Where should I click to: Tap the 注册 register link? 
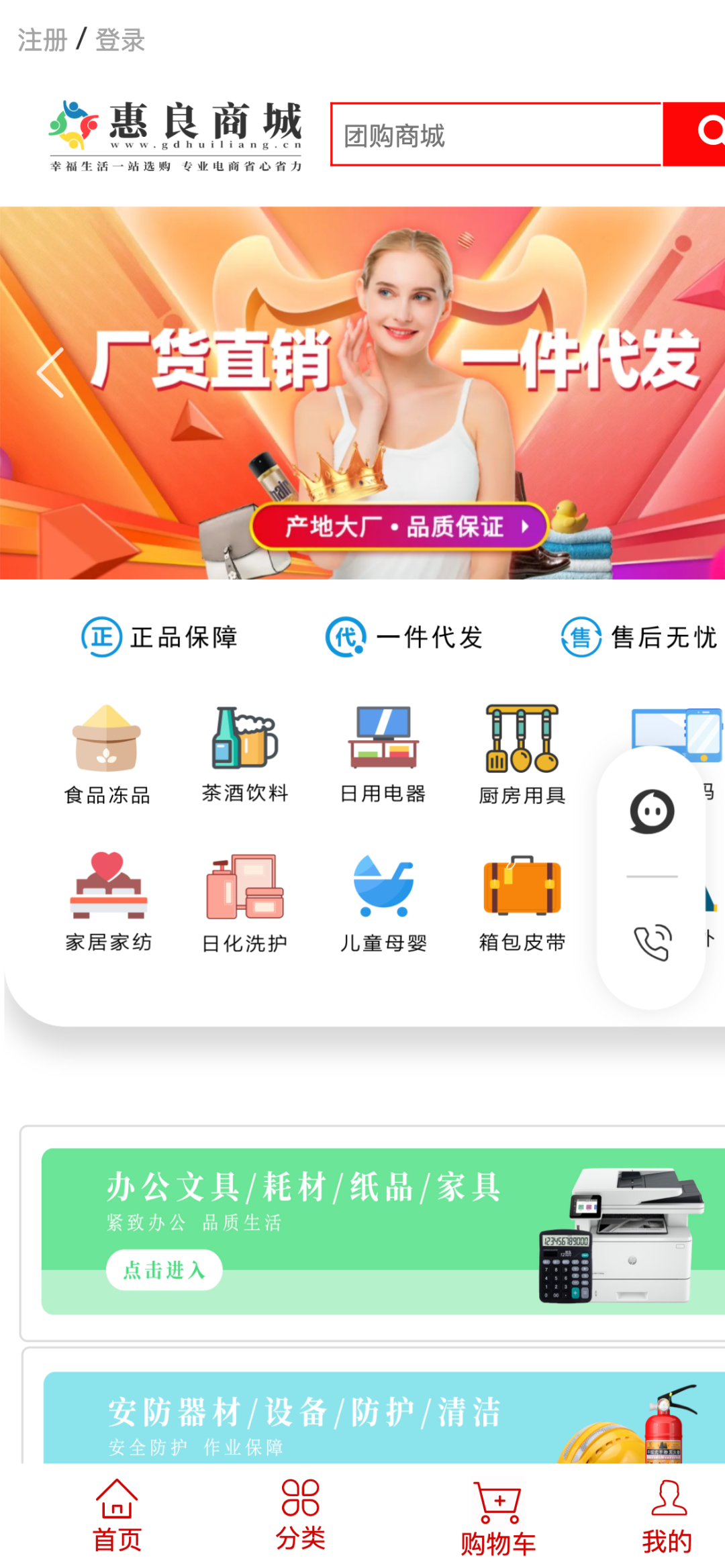point(42,40)
